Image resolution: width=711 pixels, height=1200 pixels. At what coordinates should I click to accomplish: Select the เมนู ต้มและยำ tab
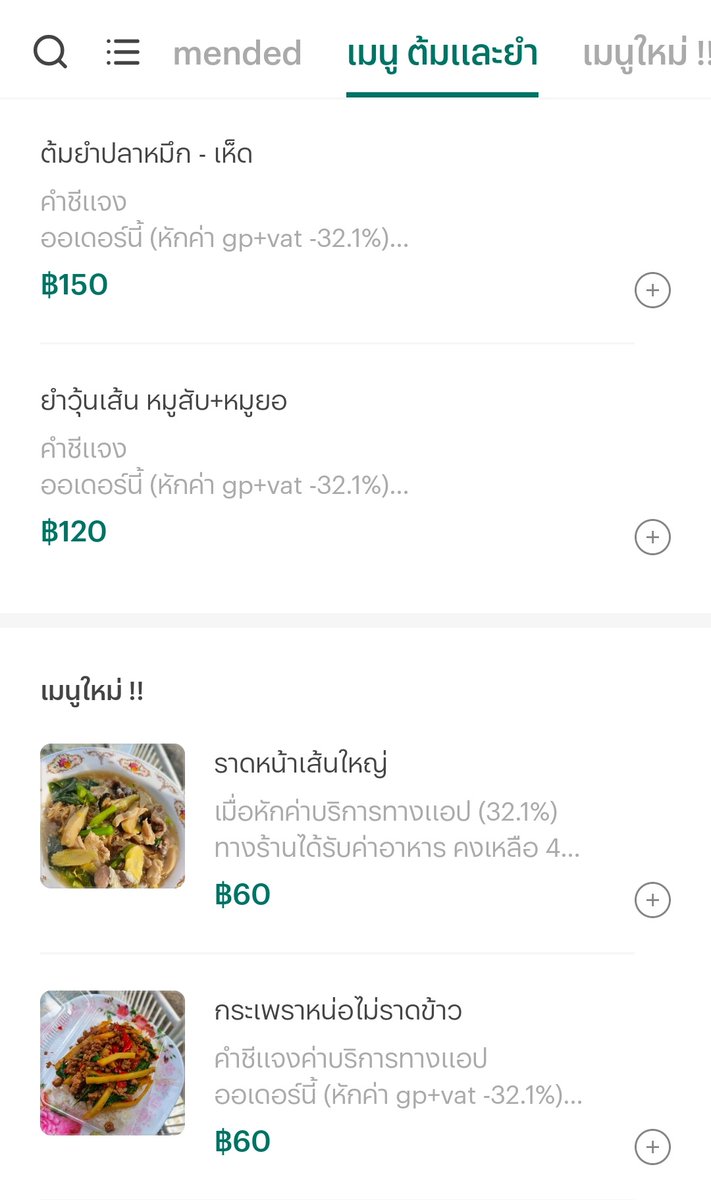442,53
